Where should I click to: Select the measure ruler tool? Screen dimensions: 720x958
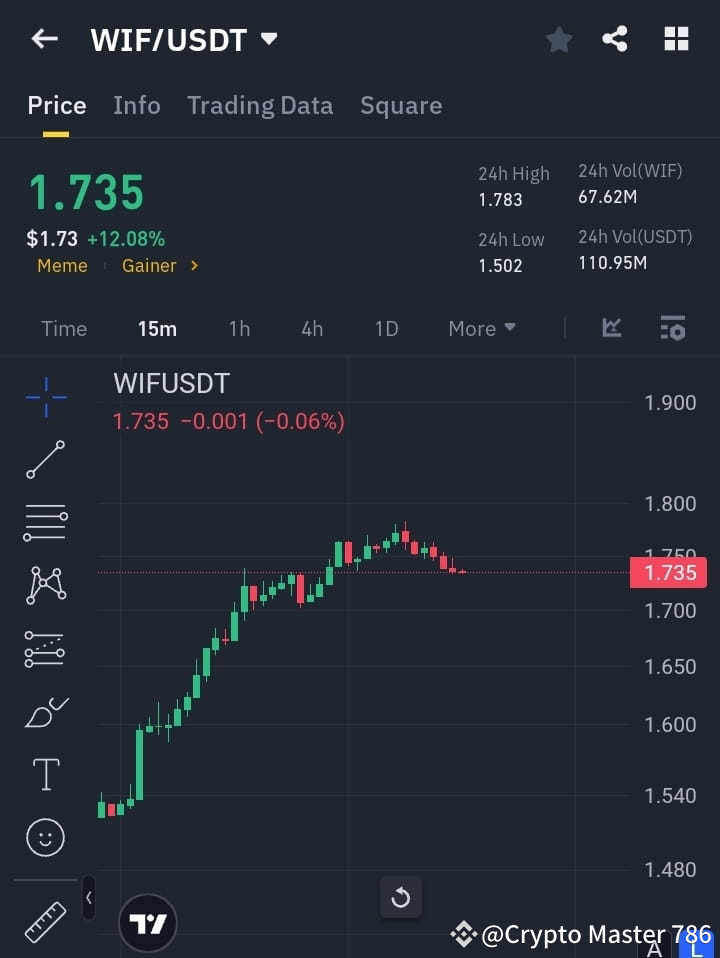[45, 920]
